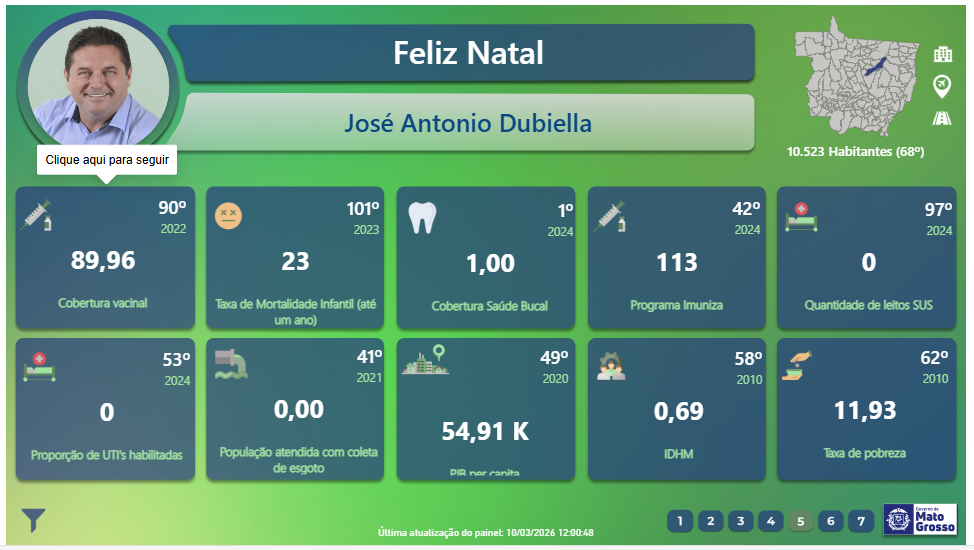974x550 pixels.
Task: Go to dashboard page 3
Action: 740,521
